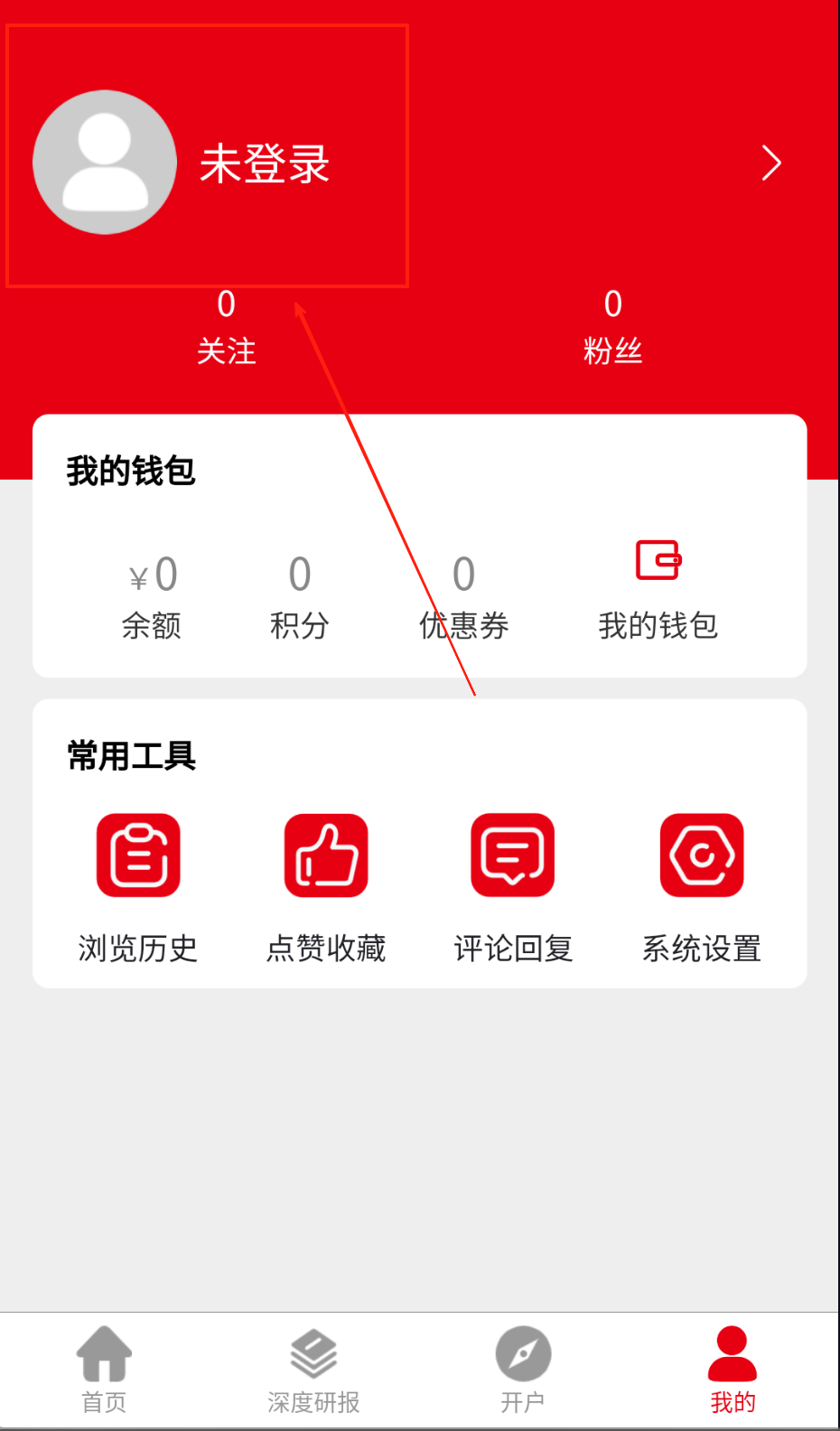Open profile details via the right chevron
Image resolution: width=840 pixels, height=1431 pixels.
(x=770, y=164)
